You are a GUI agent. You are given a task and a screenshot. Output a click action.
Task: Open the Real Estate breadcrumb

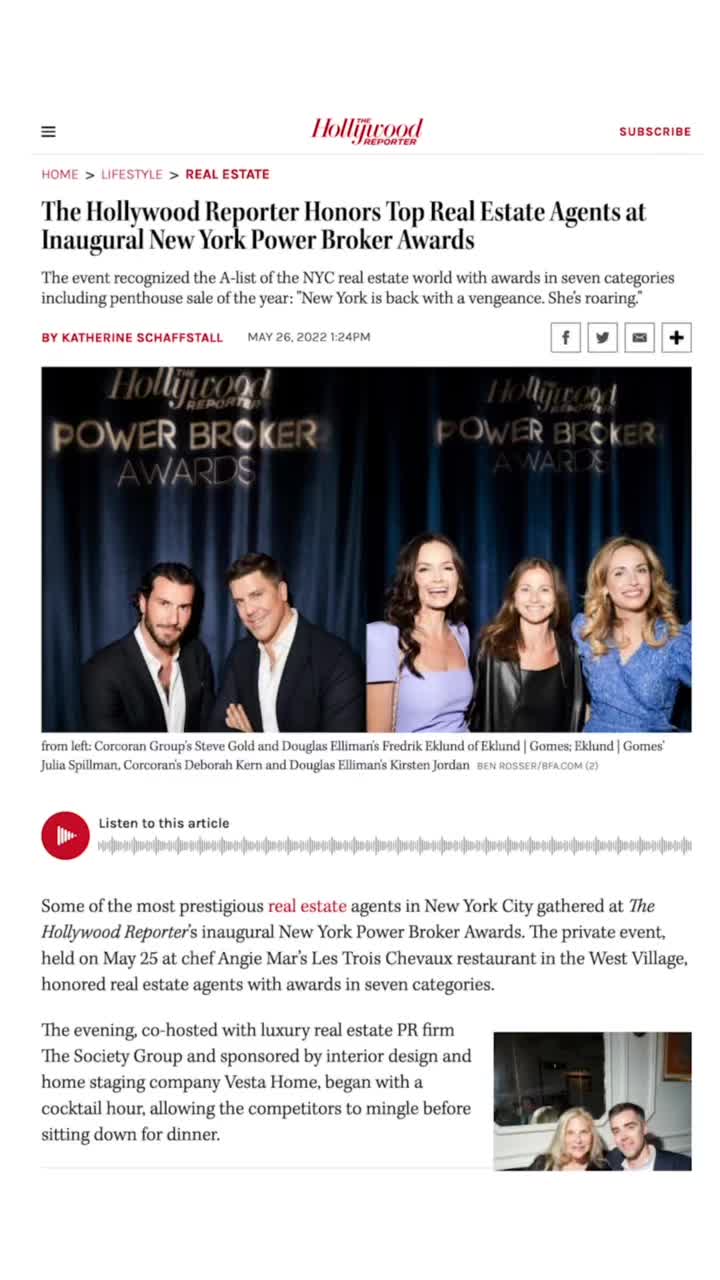(227, 174)
